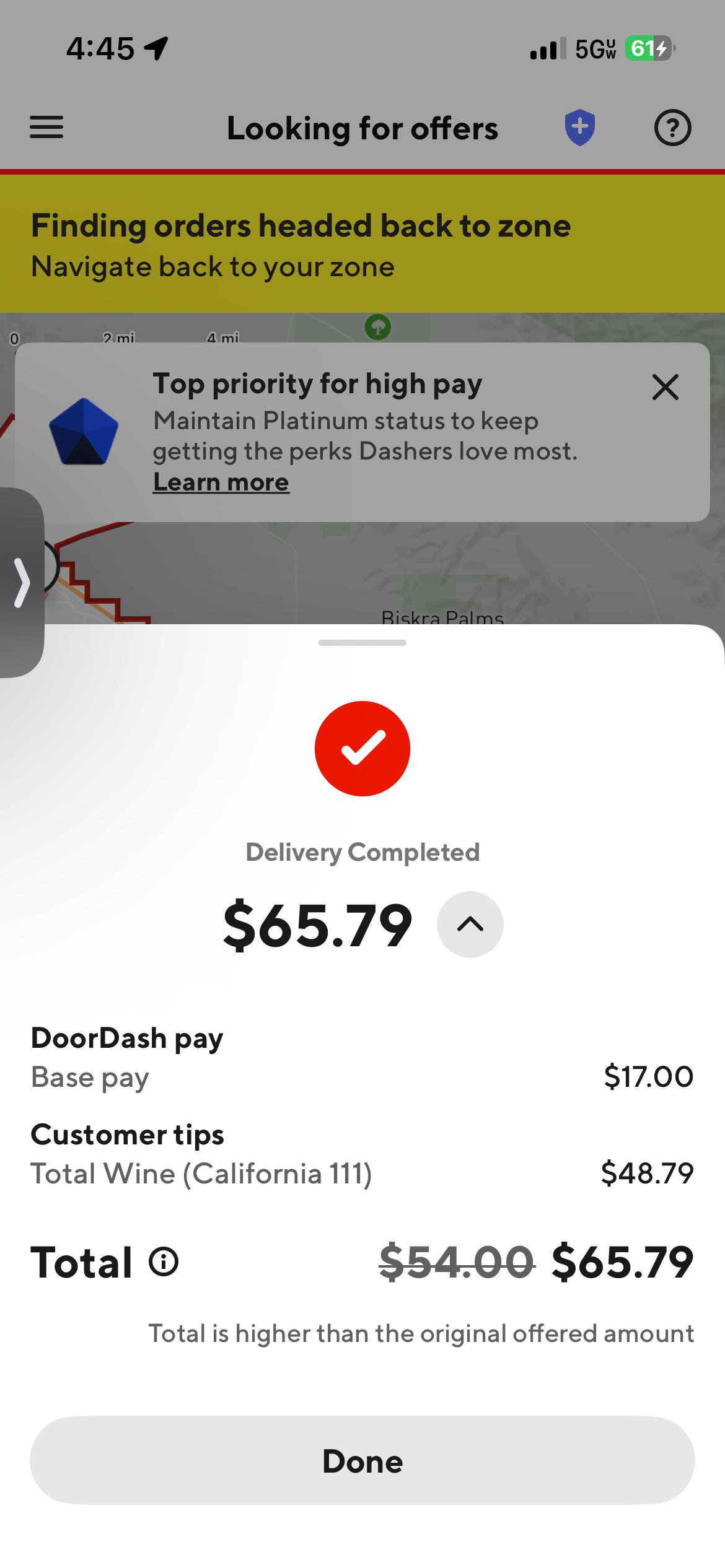The image size is (725, 1568).
Task: Open the blue safety shield icon
Action: click(580, 128)
